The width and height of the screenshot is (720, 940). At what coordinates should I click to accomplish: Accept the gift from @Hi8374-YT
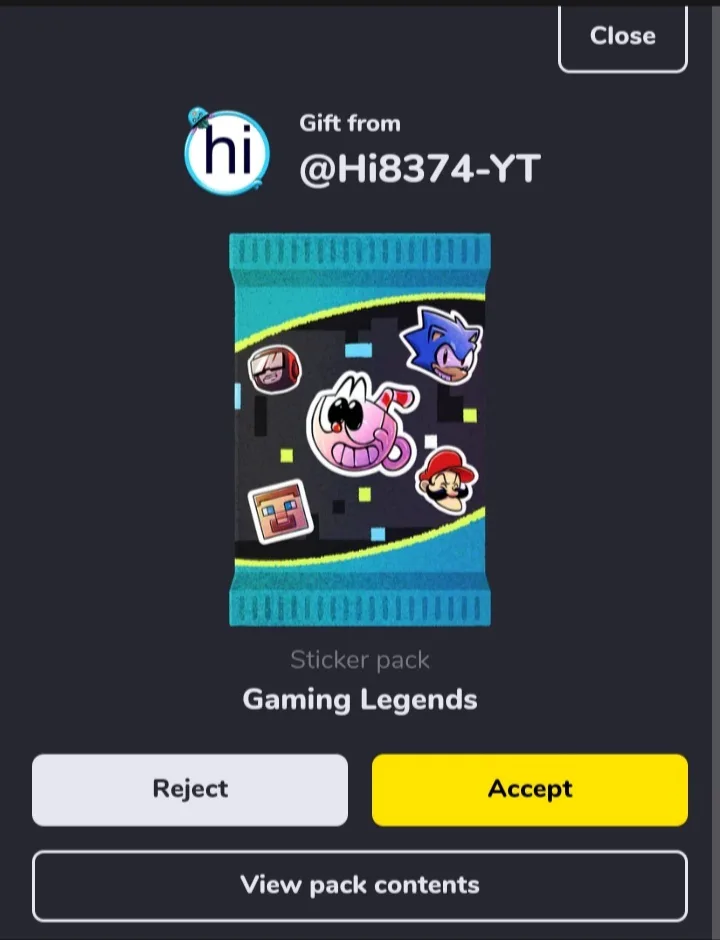tap(530, 789)
